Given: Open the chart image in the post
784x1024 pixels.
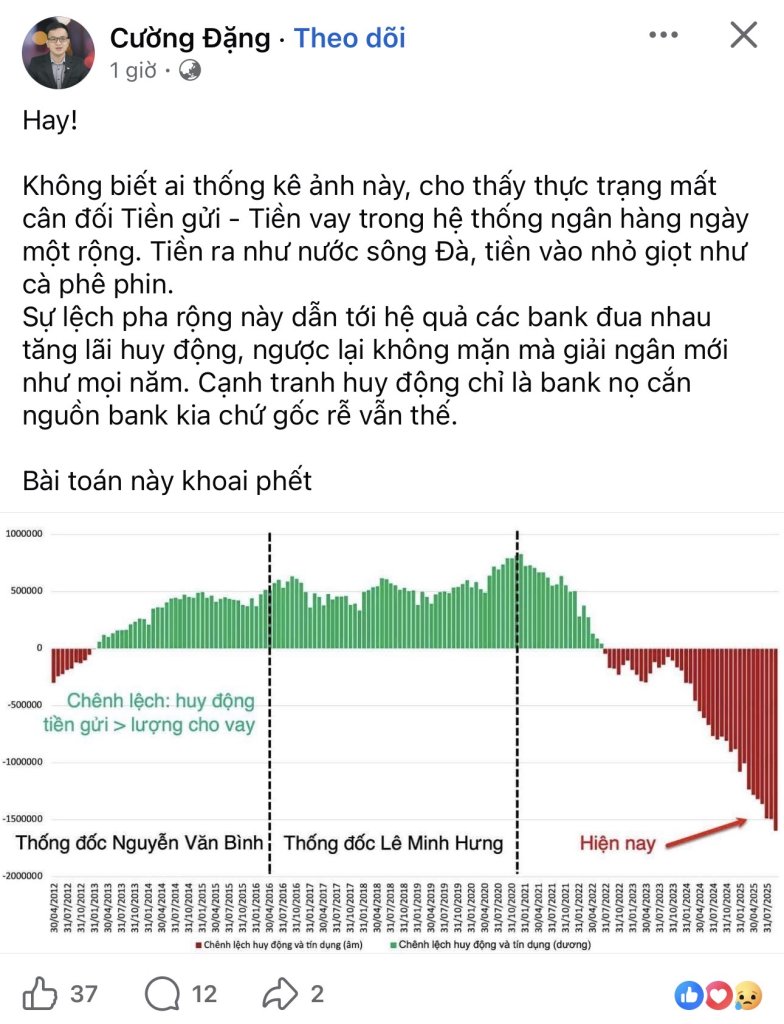Looking at the screenshot, I should click(392, 720).
